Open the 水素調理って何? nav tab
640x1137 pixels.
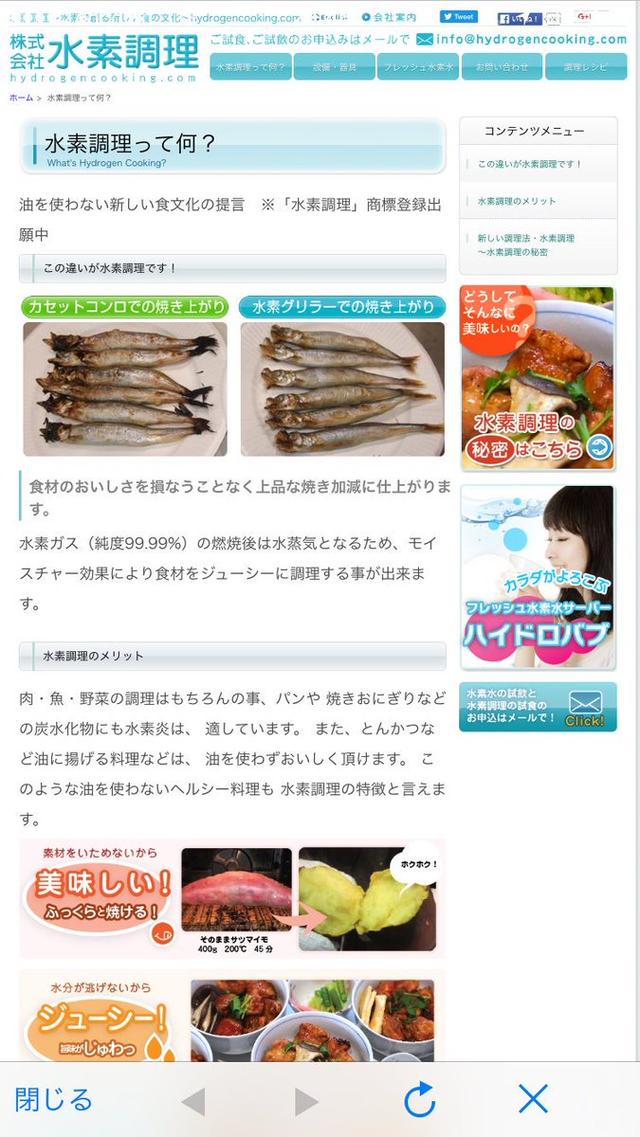(251, 67)
